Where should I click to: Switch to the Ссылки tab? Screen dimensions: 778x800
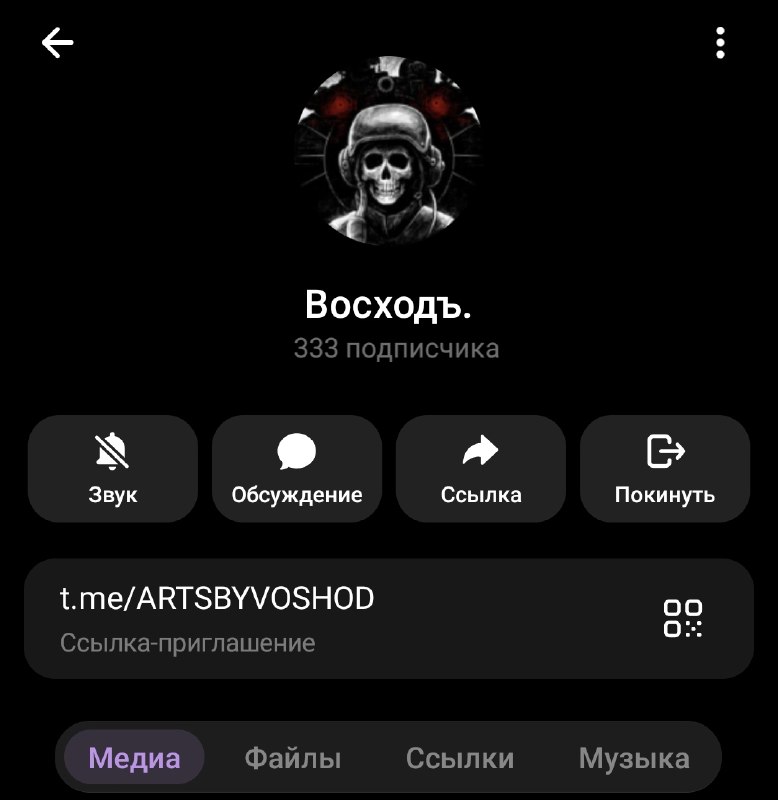pos(460,758)
